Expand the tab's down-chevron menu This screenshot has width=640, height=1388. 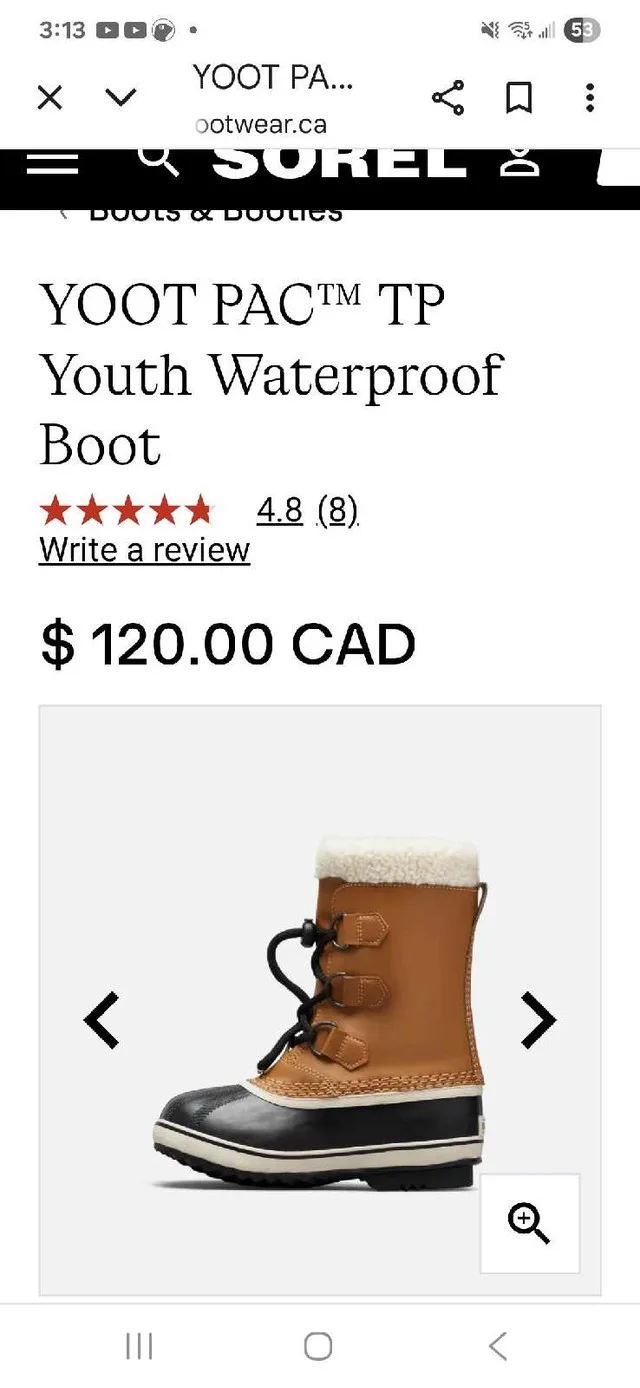[x=121, y=97]
